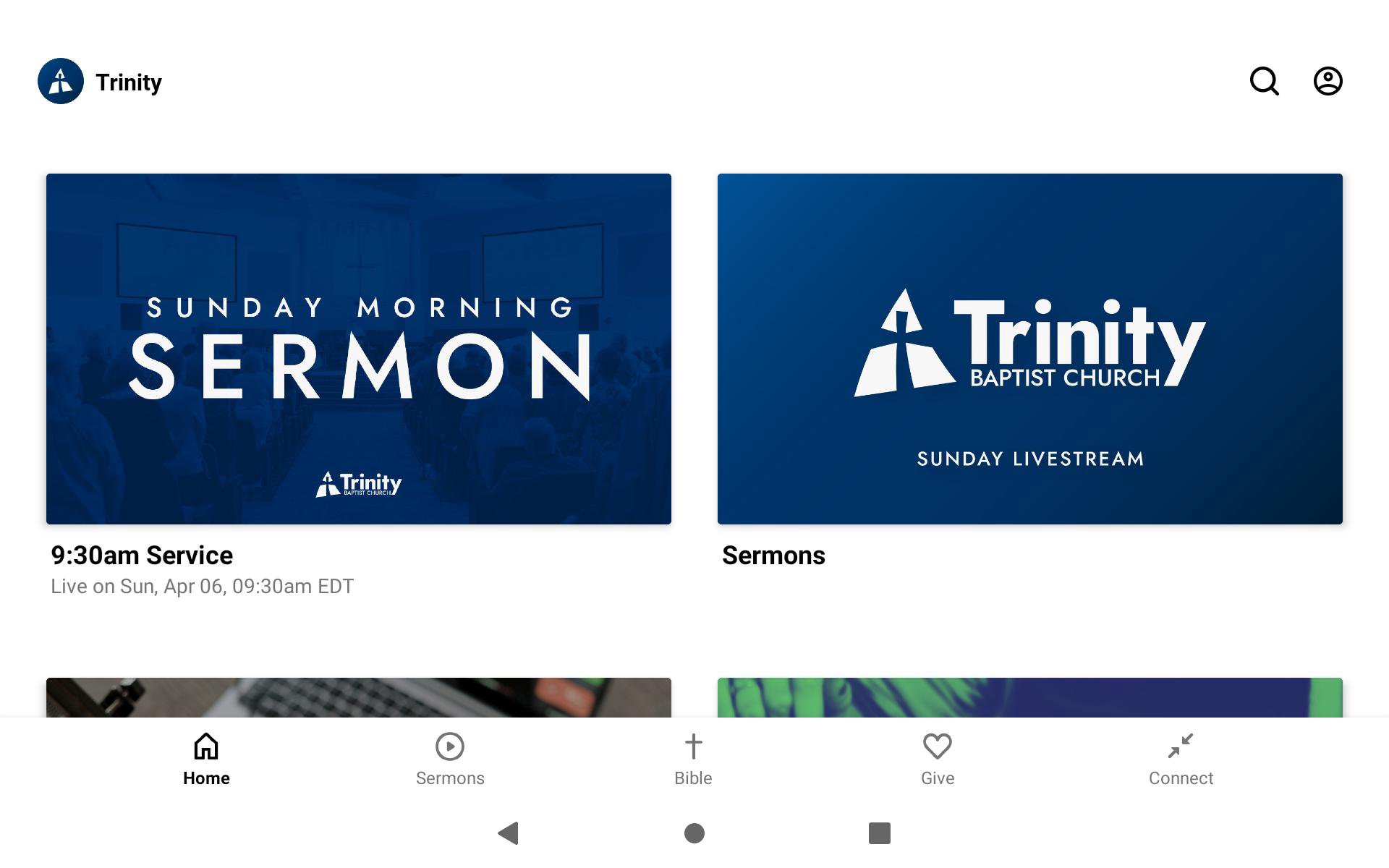Open the search icon
This screenshot has height=868, width=1389.
click(x=1264, y=81)
